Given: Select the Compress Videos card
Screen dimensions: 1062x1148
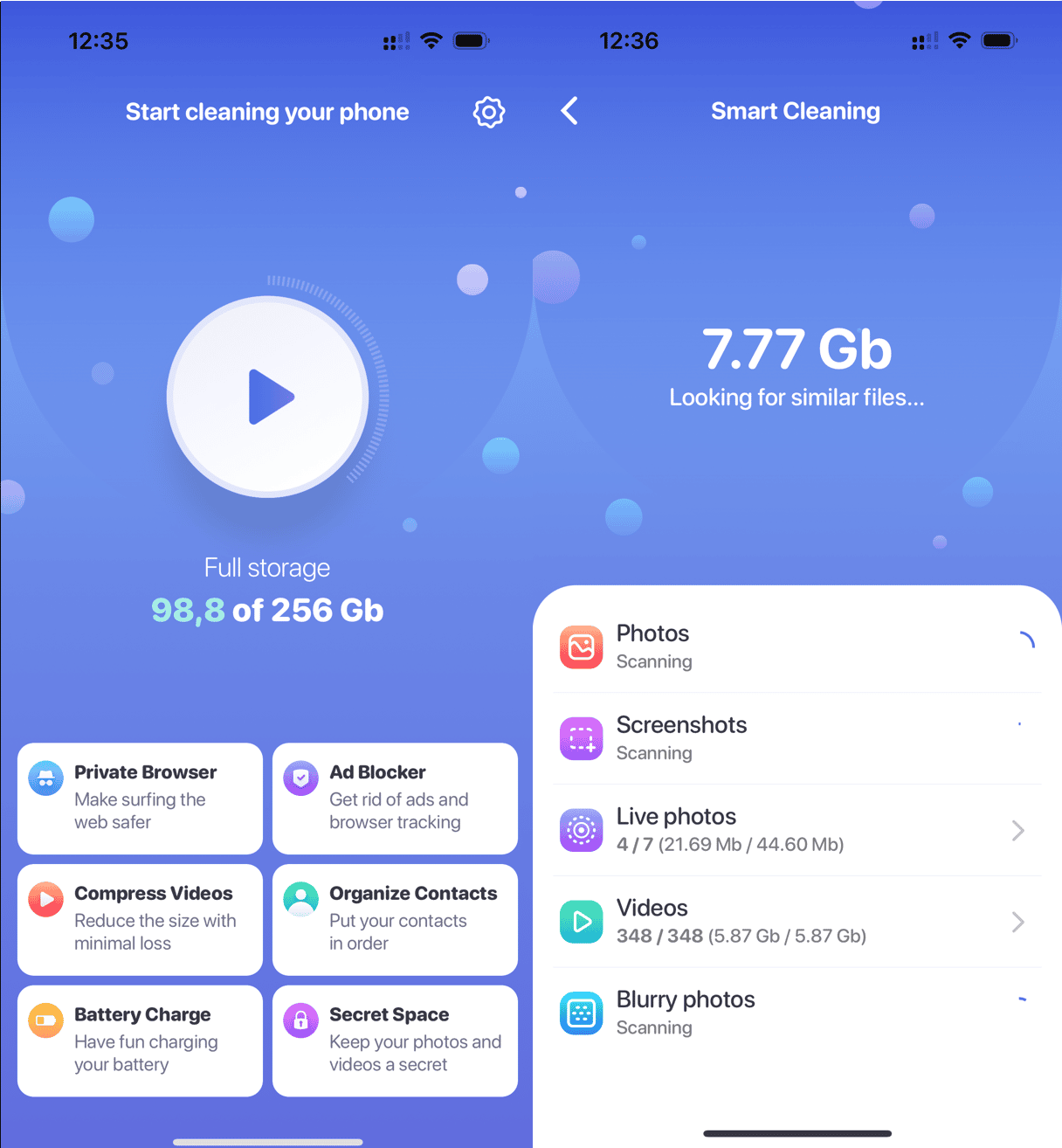Looking at the screenshot, I should [x=140, y=919].
